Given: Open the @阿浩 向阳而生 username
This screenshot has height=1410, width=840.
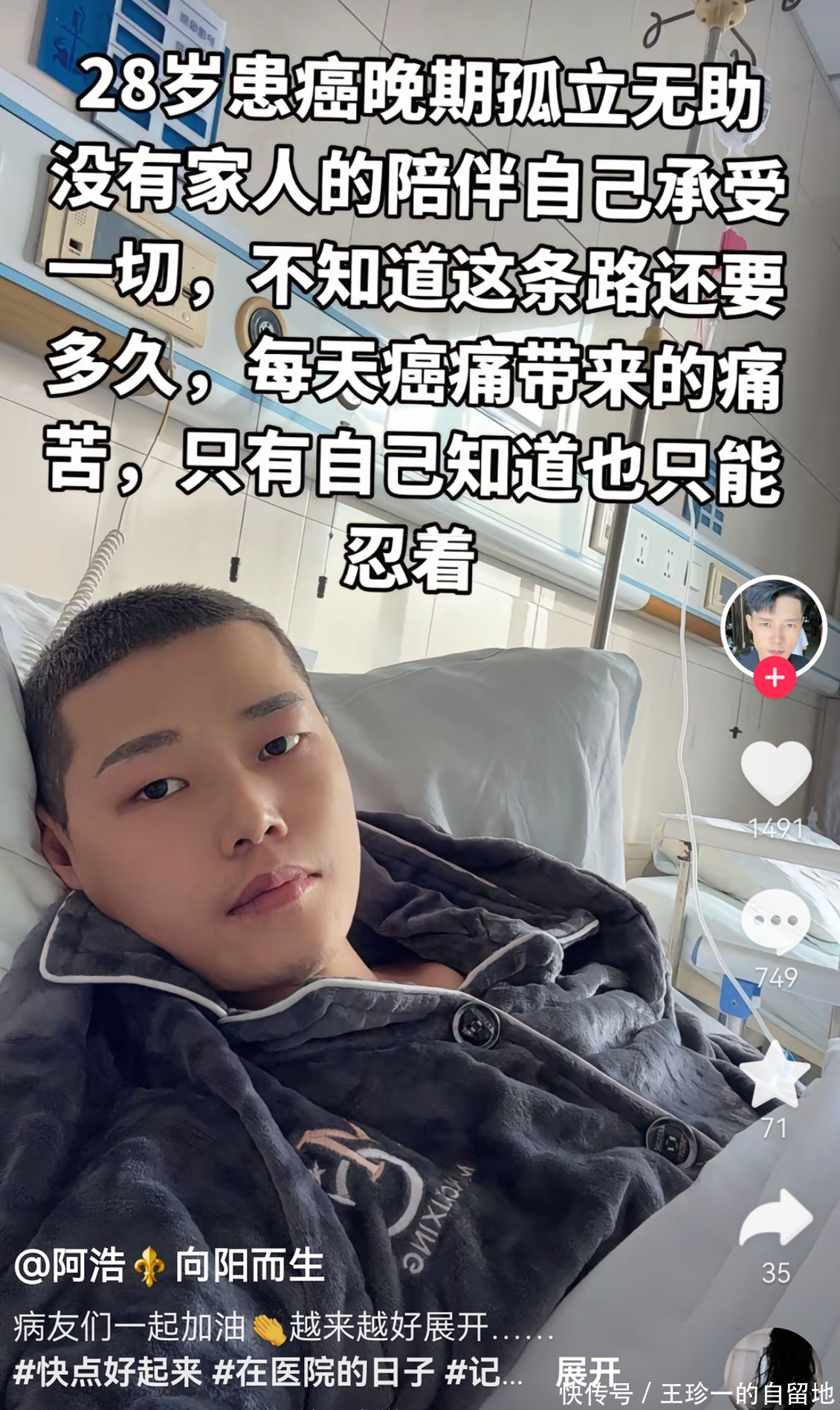Looking at the screenshot, I should [x=169, y=1266].
